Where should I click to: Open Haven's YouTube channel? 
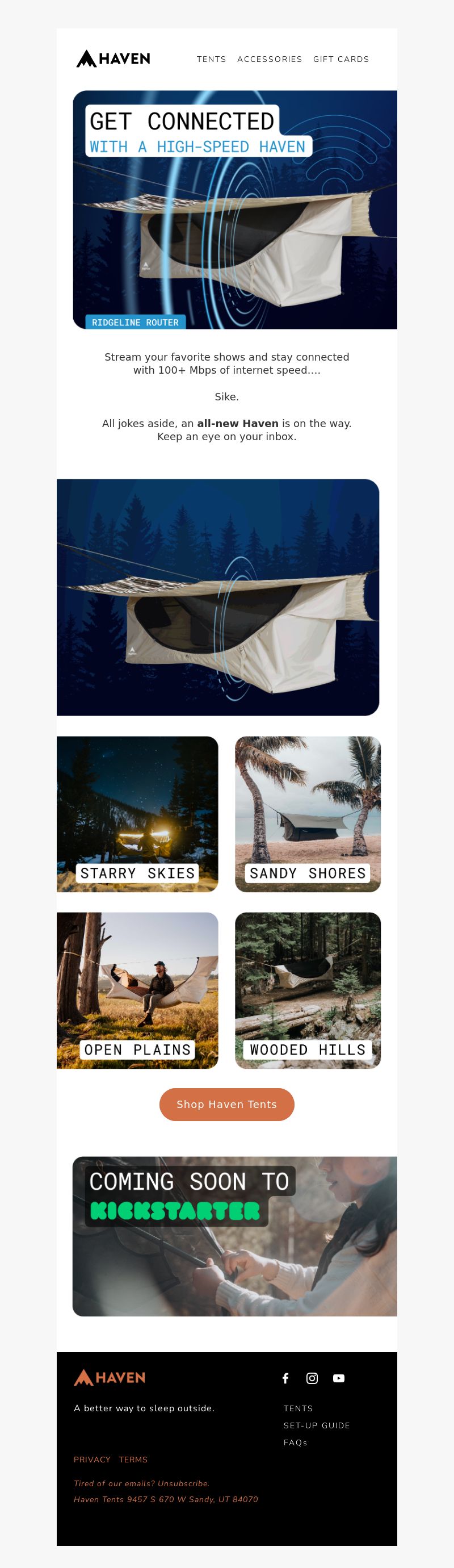(x=338, y=1378)
